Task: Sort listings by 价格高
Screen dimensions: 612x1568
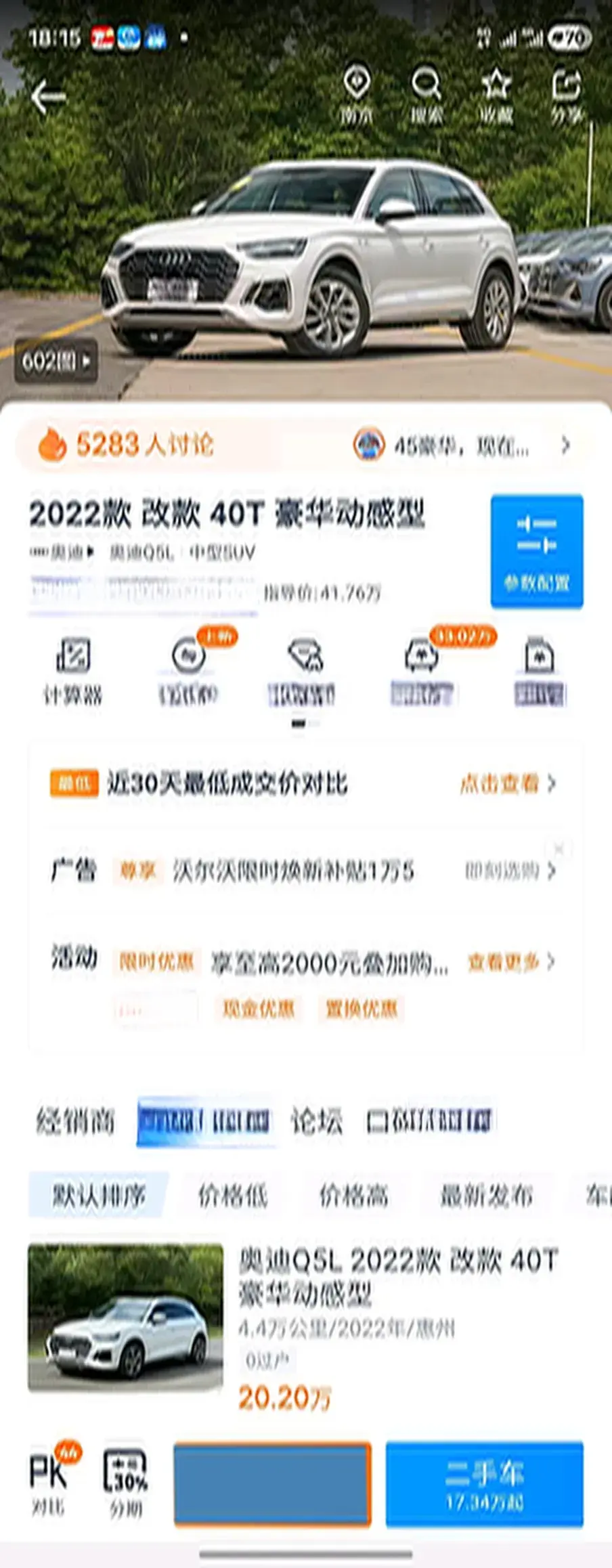Action: pos(353,1196)
